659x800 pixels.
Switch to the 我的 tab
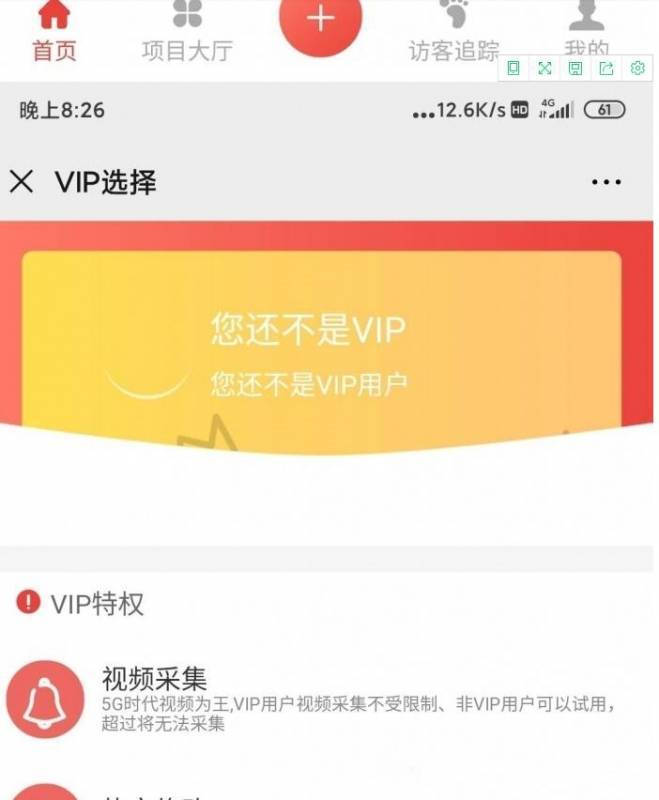point(586,30)
